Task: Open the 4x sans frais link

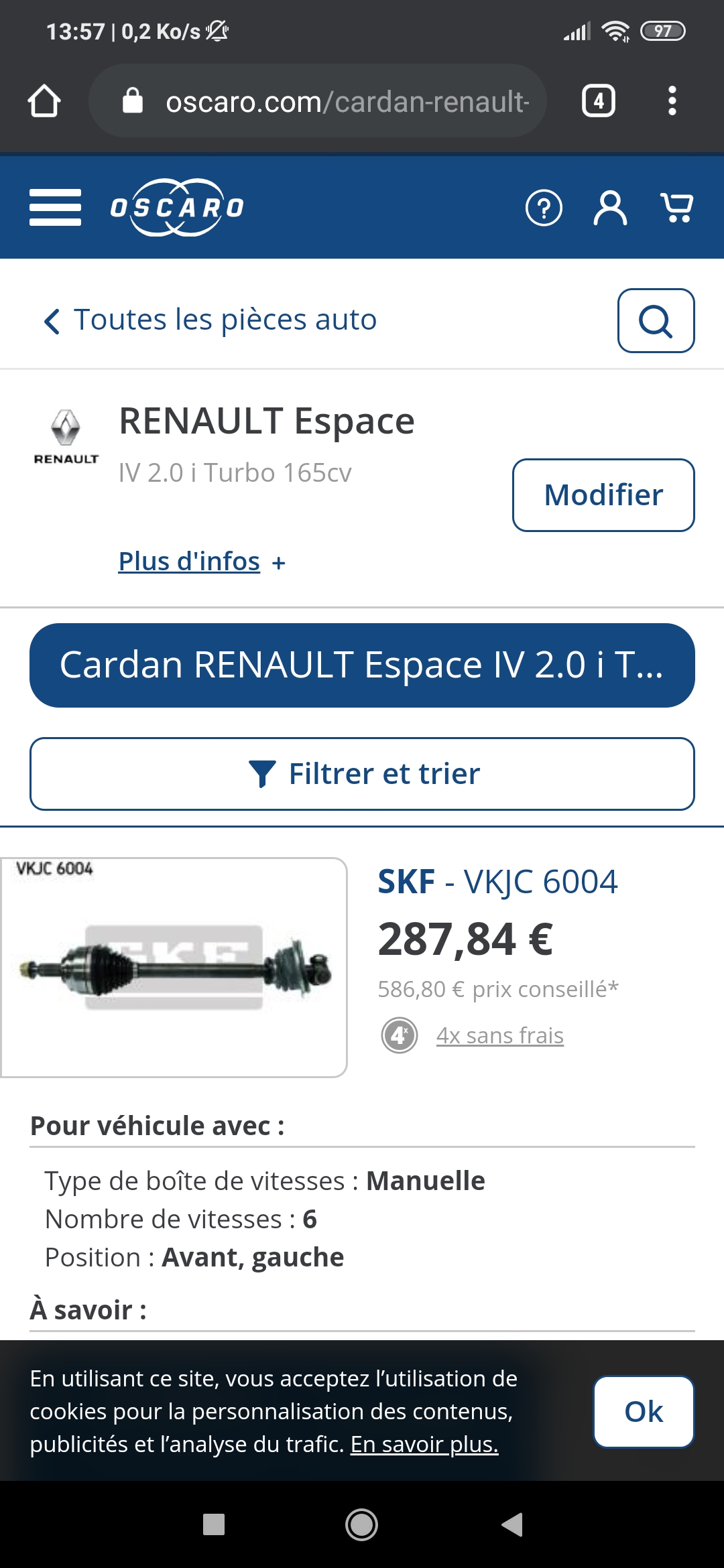Action: (x=499, y=1036)
